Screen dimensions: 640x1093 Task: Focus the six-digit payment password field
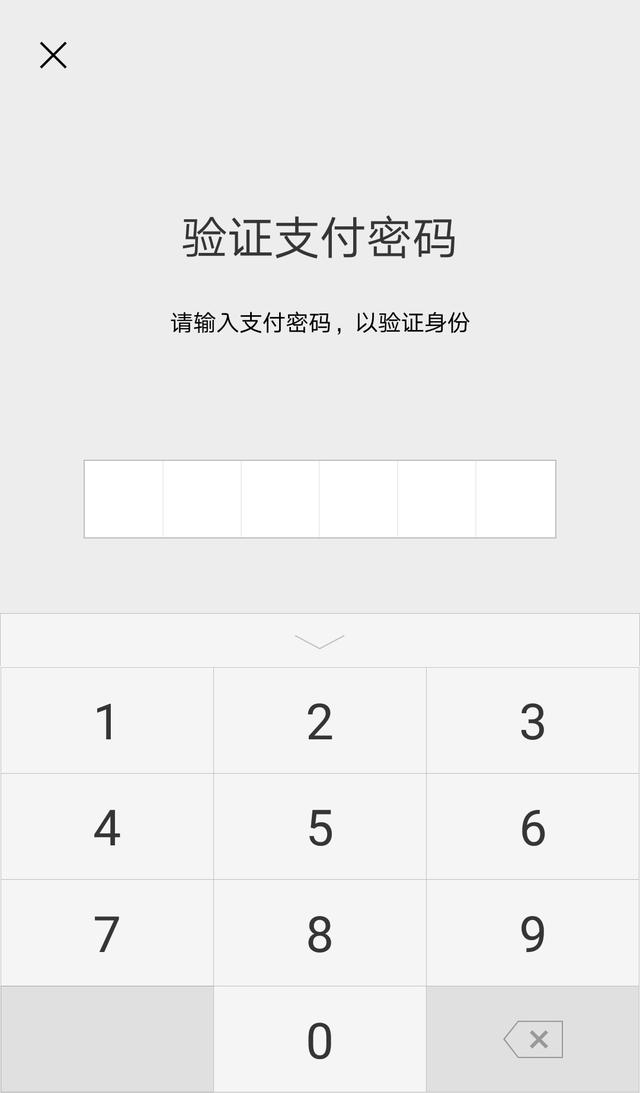click(320, 499)
